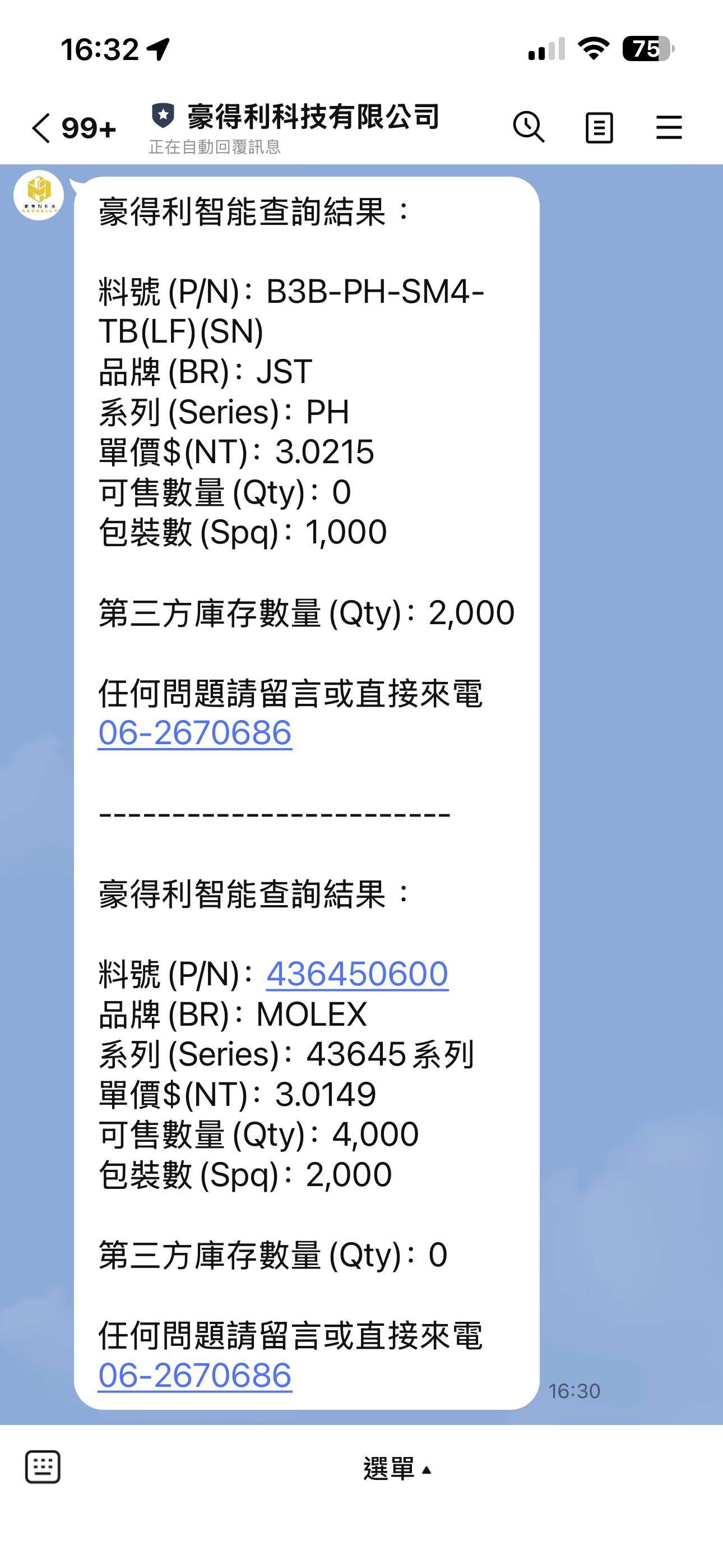Switch to keyboard input
723x1568 pixels.
tap(43, 1467)
